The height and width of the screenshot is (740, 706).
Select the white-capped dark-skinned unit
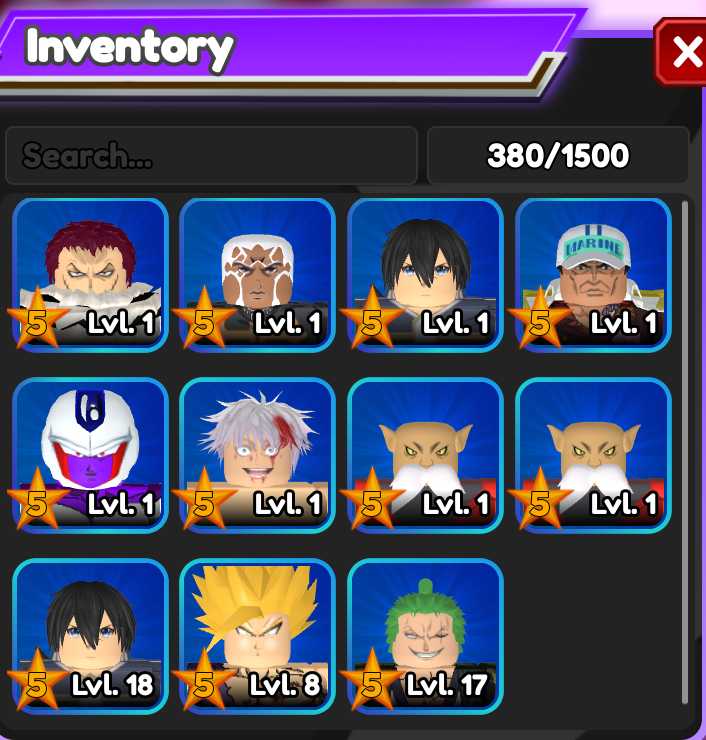coord(257,274)
